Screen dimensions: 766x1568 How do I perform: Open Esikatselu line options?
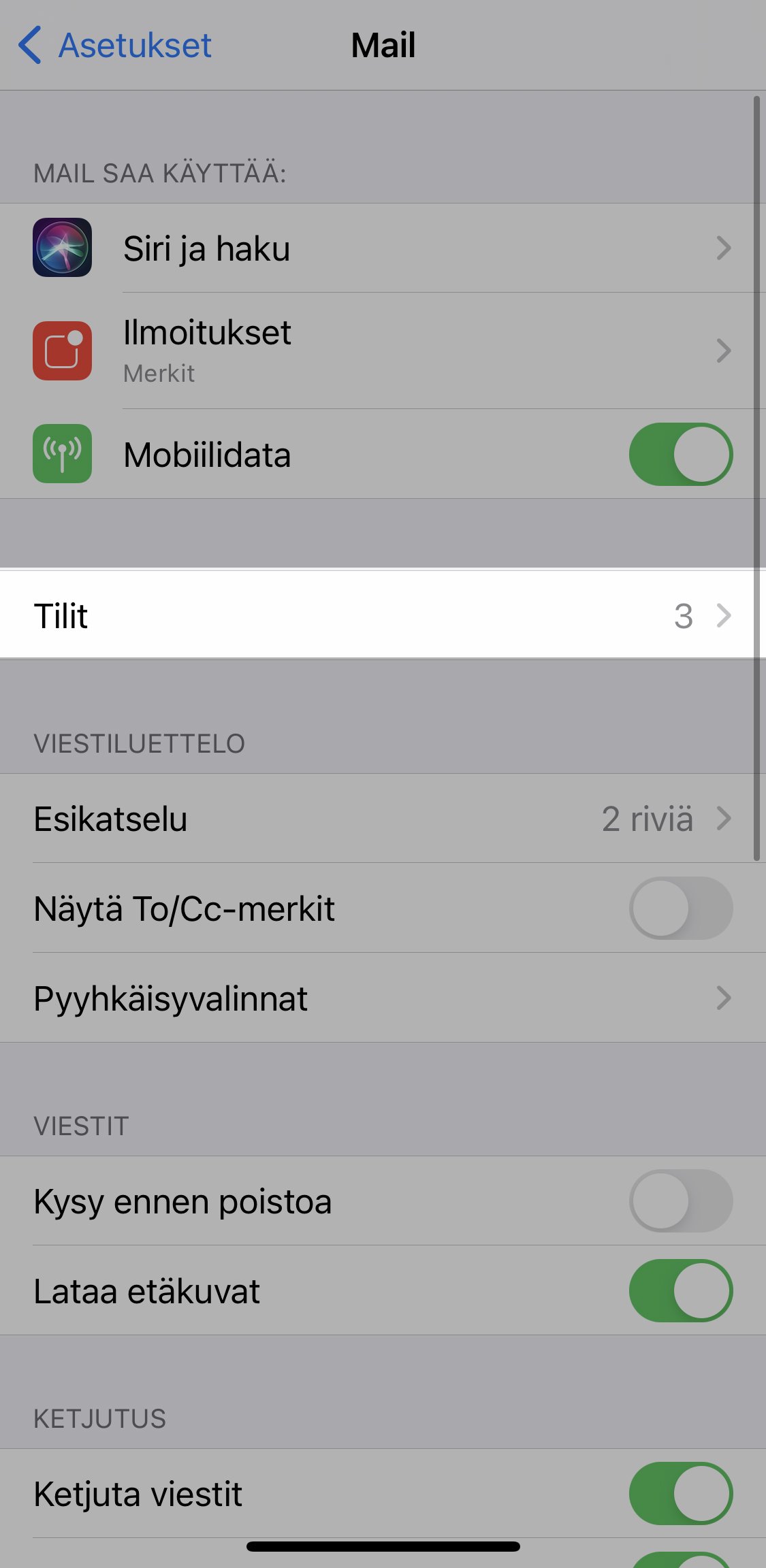click(383, 818)
